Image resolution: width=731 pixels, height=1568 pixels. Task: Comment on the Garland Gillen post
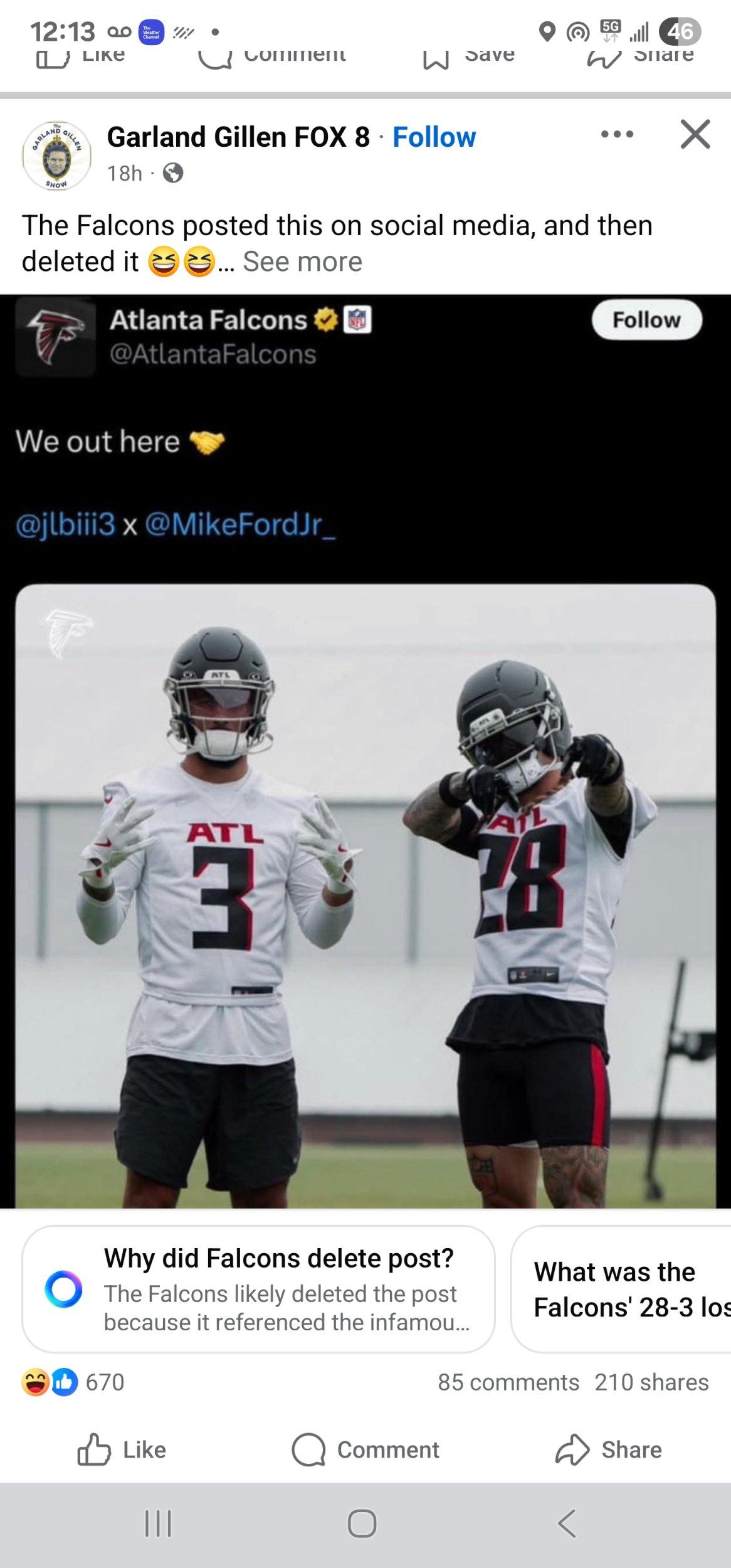[x=365, y=1449]
